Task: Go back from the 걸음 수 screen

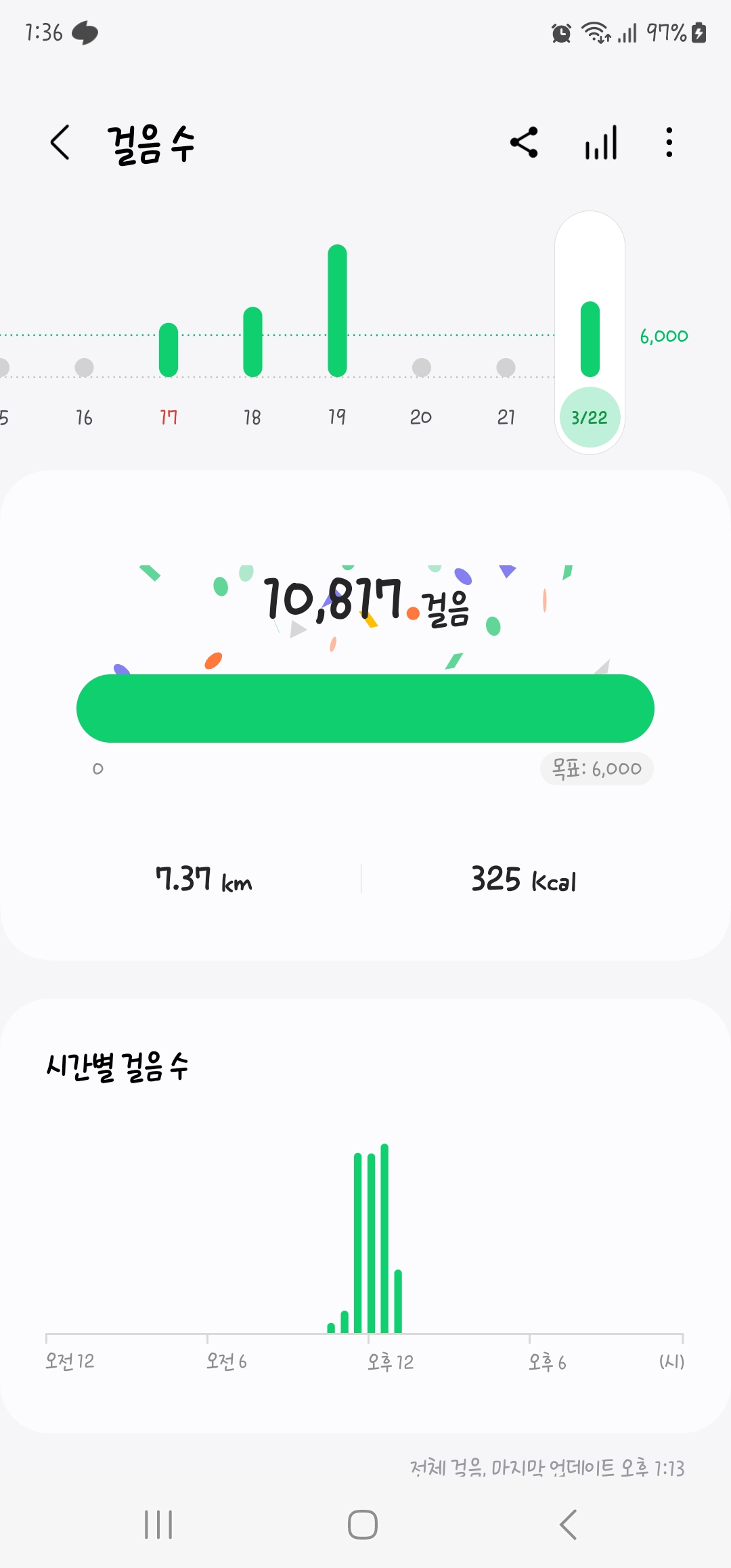Action: [x=60, y=143]
